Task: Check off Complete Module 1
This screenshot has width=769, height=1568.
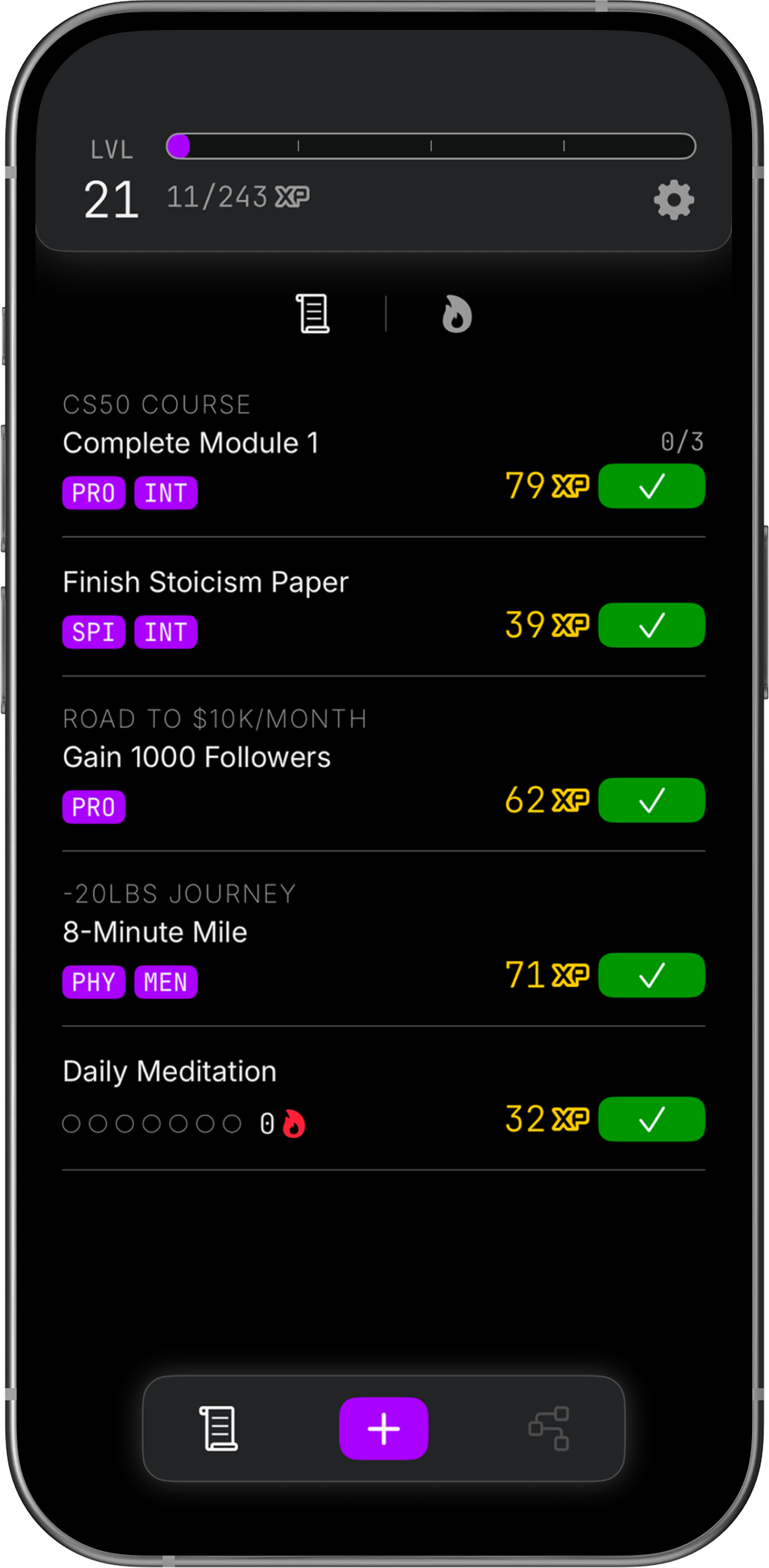Action: click(651, 486)
